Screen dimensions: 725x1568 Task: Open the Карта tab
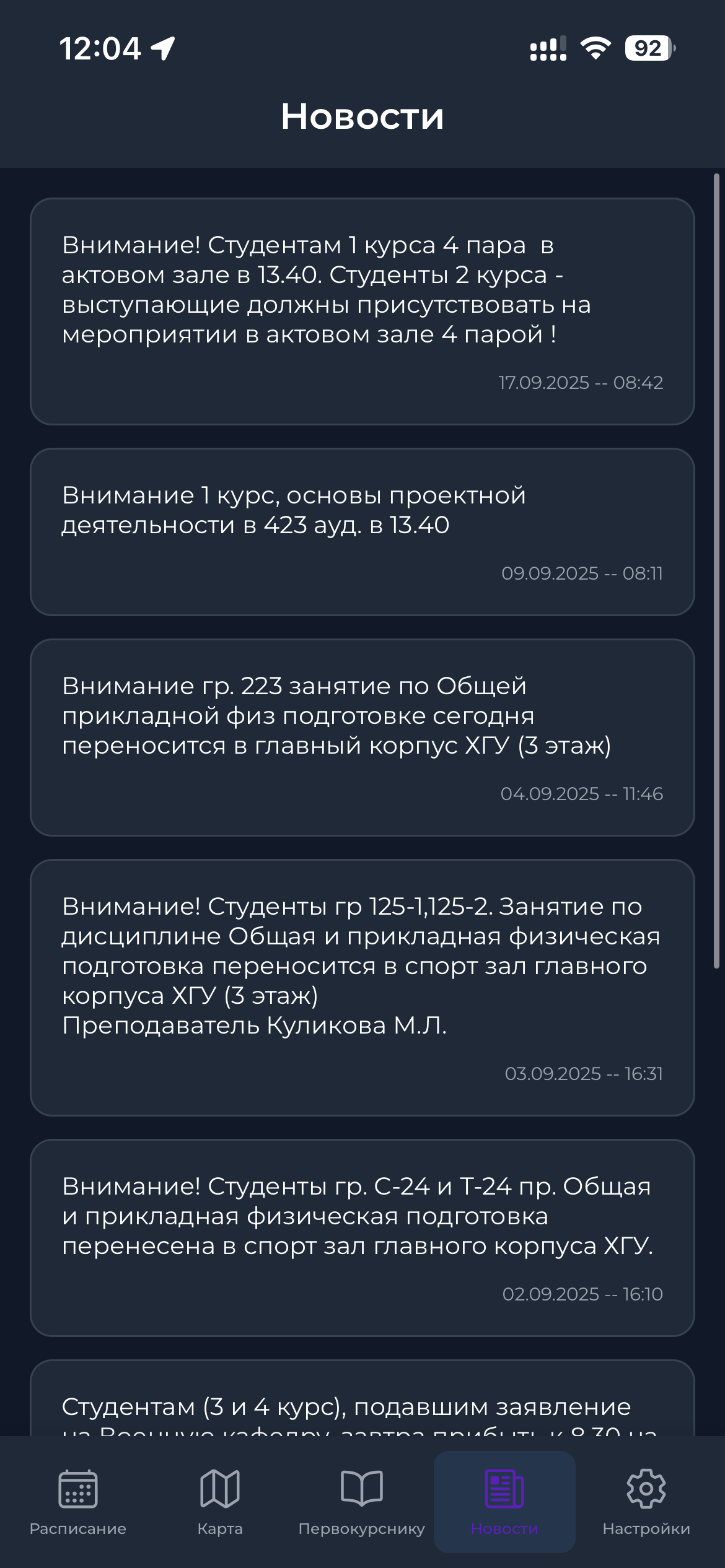pos(220,1501)
